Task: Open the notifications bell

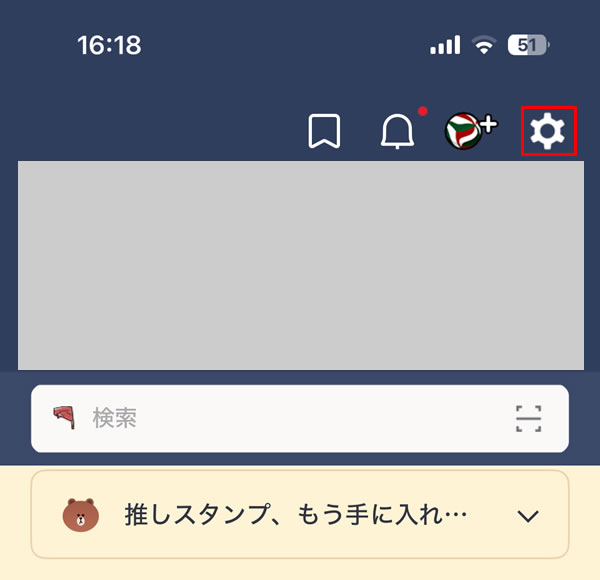Action: (x=398, y=132)
